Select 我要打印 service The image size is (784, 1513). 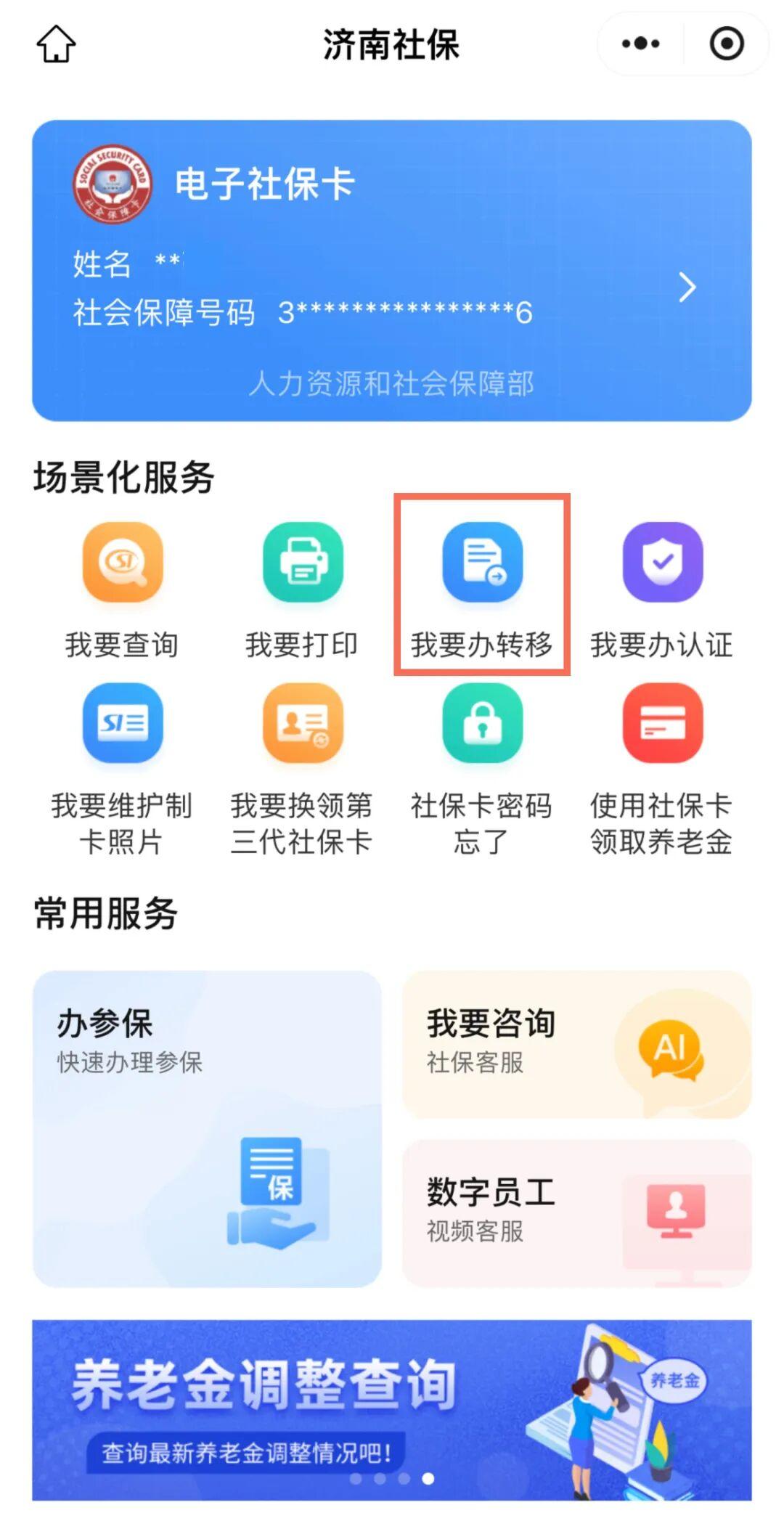(x=302, y=588)
